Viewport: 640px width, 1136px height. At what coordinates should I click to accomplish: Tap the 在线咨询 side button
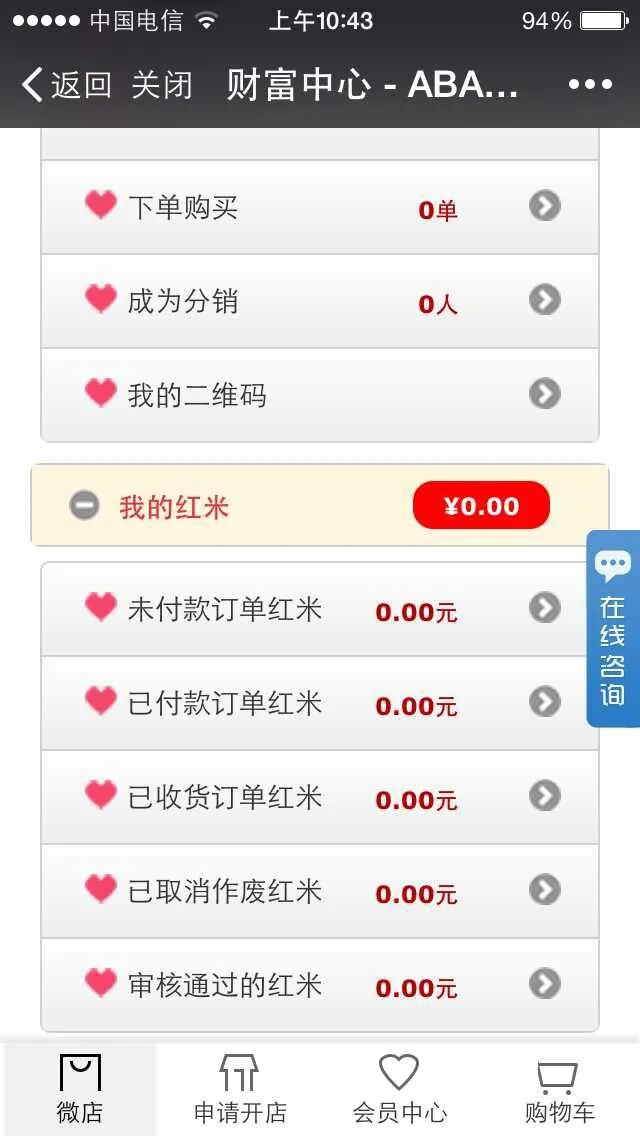click(613, 628)
